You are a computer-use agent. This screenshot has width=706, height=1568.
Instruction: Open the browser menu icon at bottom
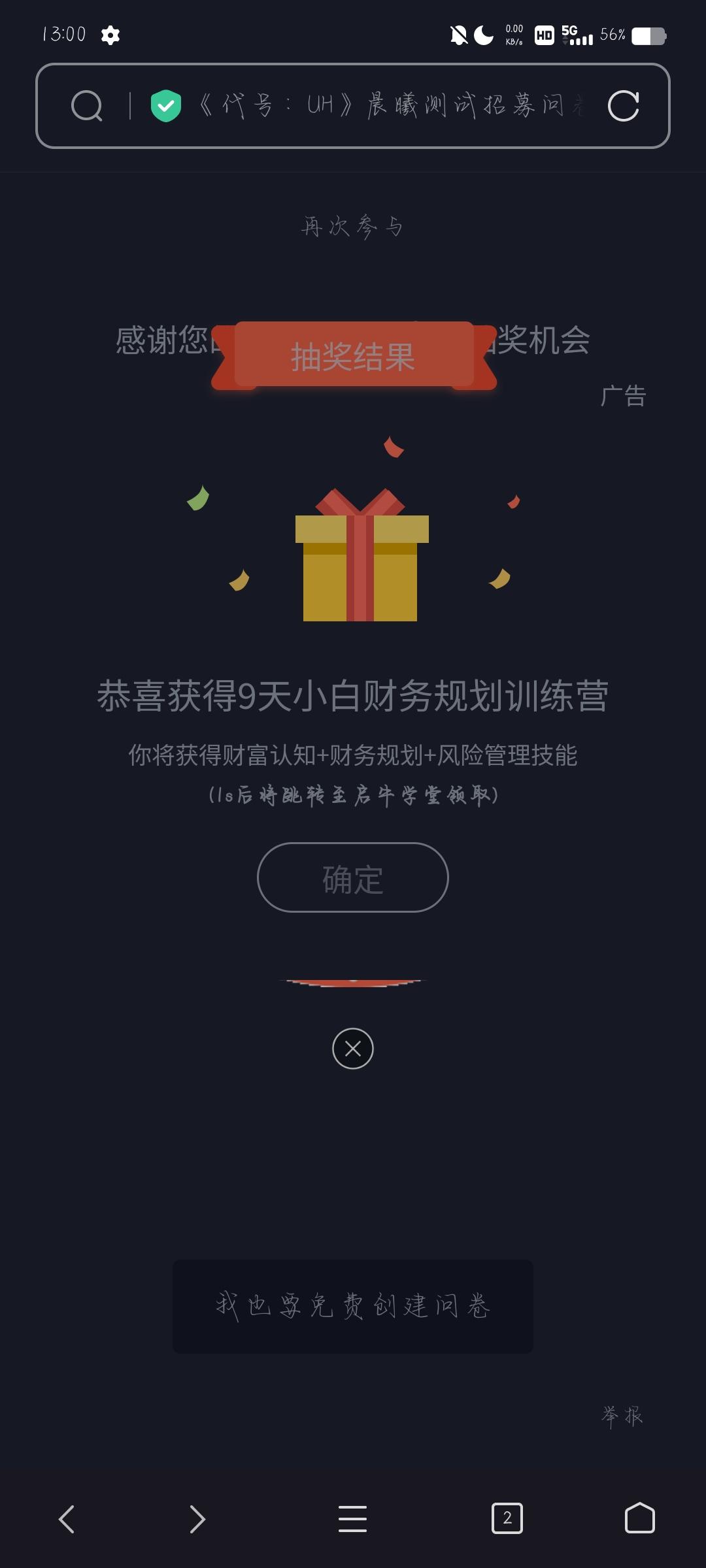[352, 1519]
